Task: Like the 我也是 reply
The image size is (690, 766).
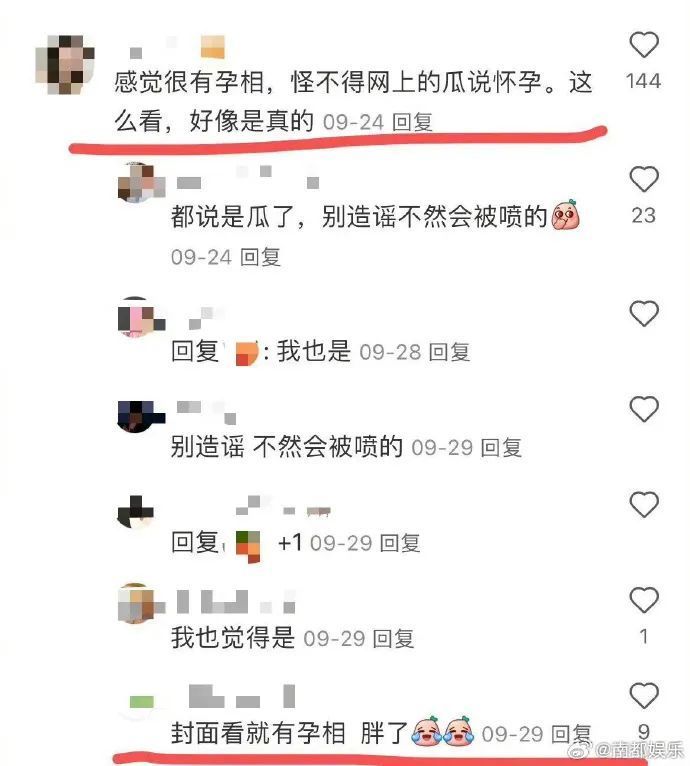Action: [x=644, y=314]
